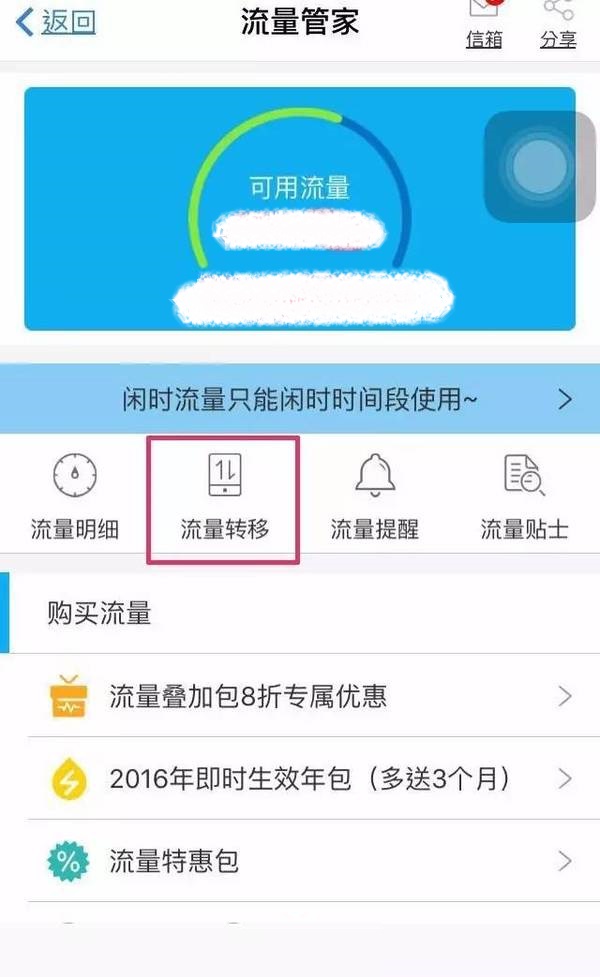Tap the 可用流量 usage card

pos(300,209)
